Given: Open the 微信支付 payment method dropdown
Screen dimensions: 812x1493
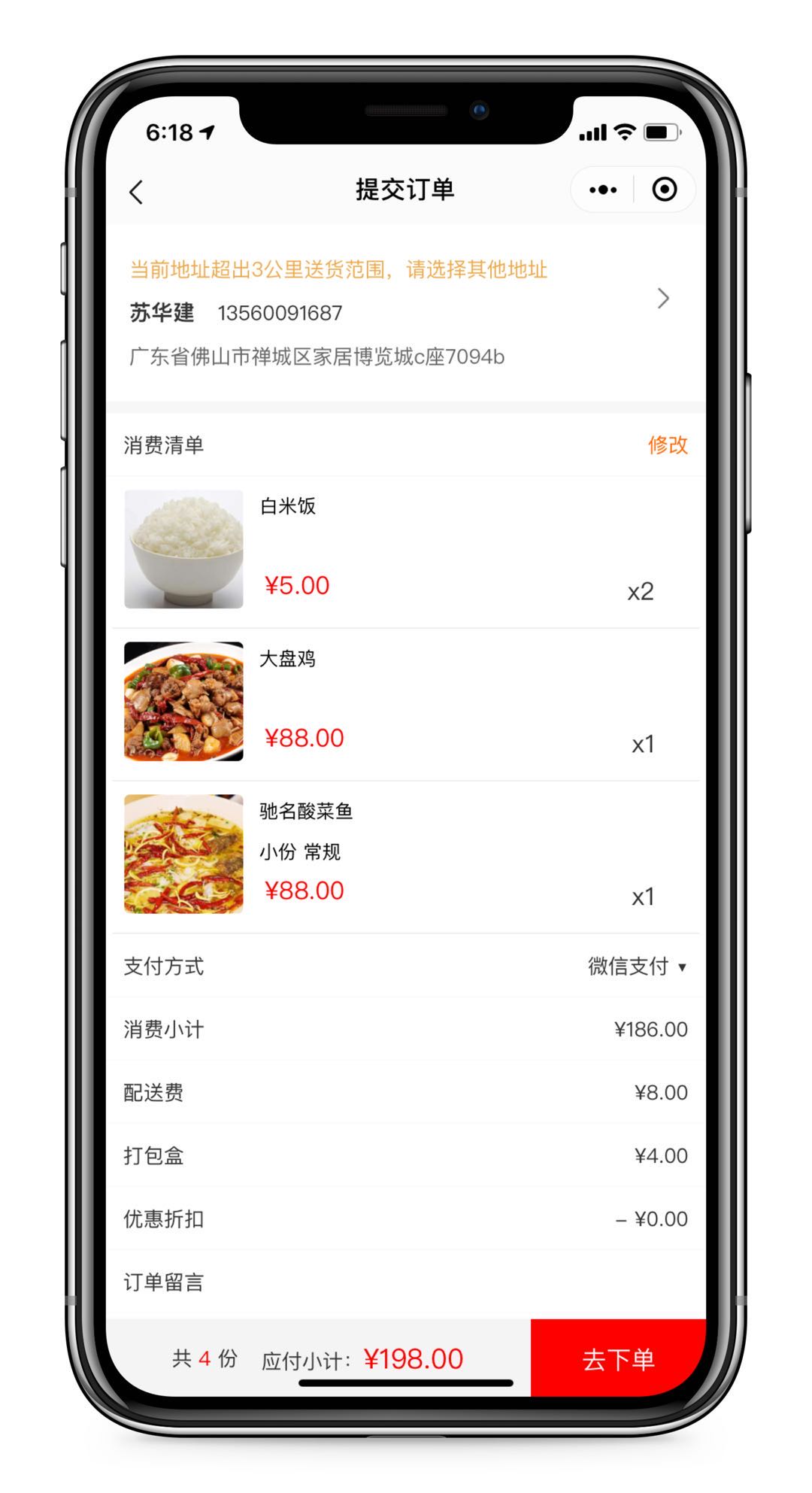Looking at the screenshot, I should (637, 967).
